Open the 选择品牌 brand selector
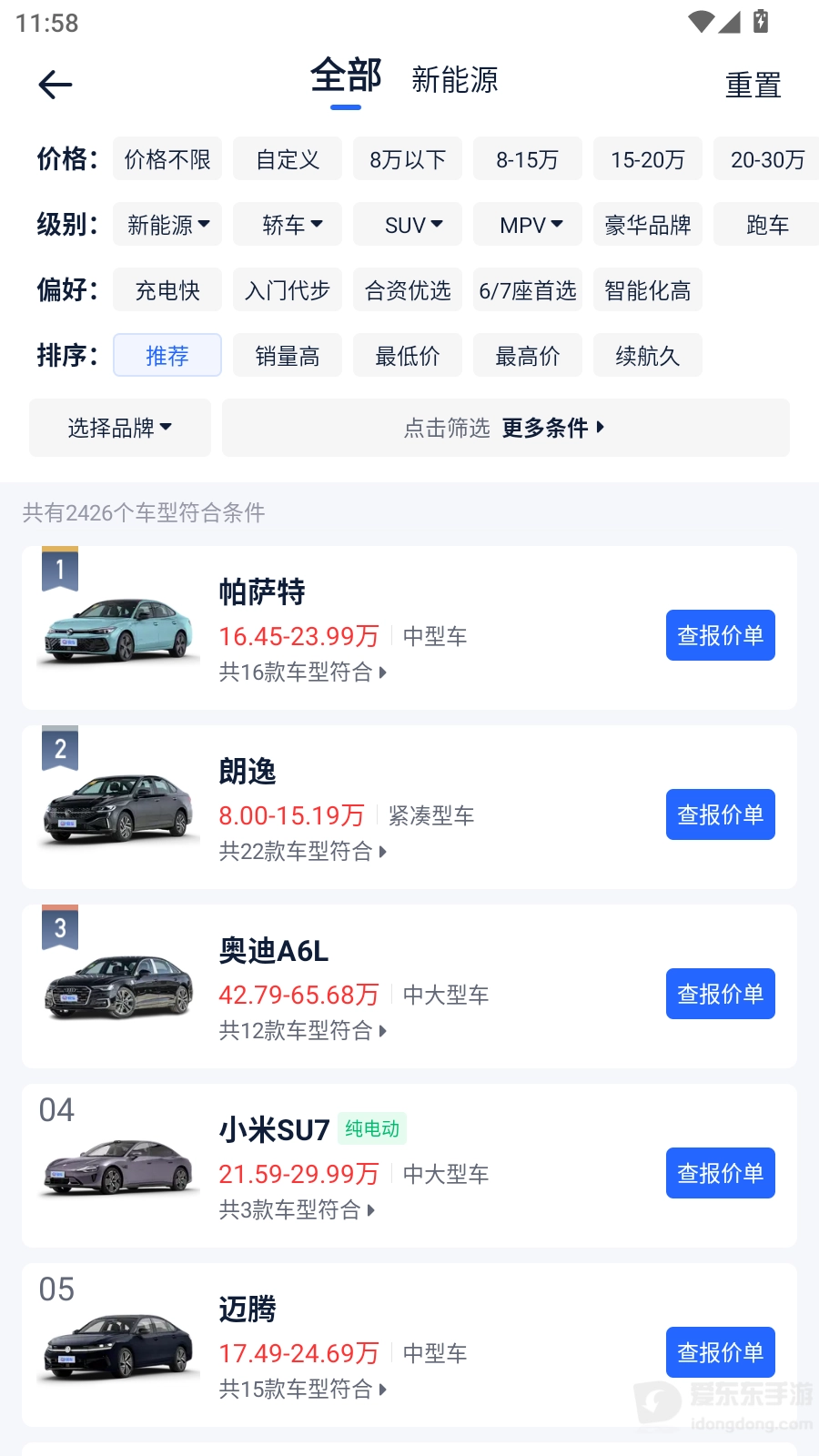The width and height of the screenshot is (819, 1456). coord(119,427)
